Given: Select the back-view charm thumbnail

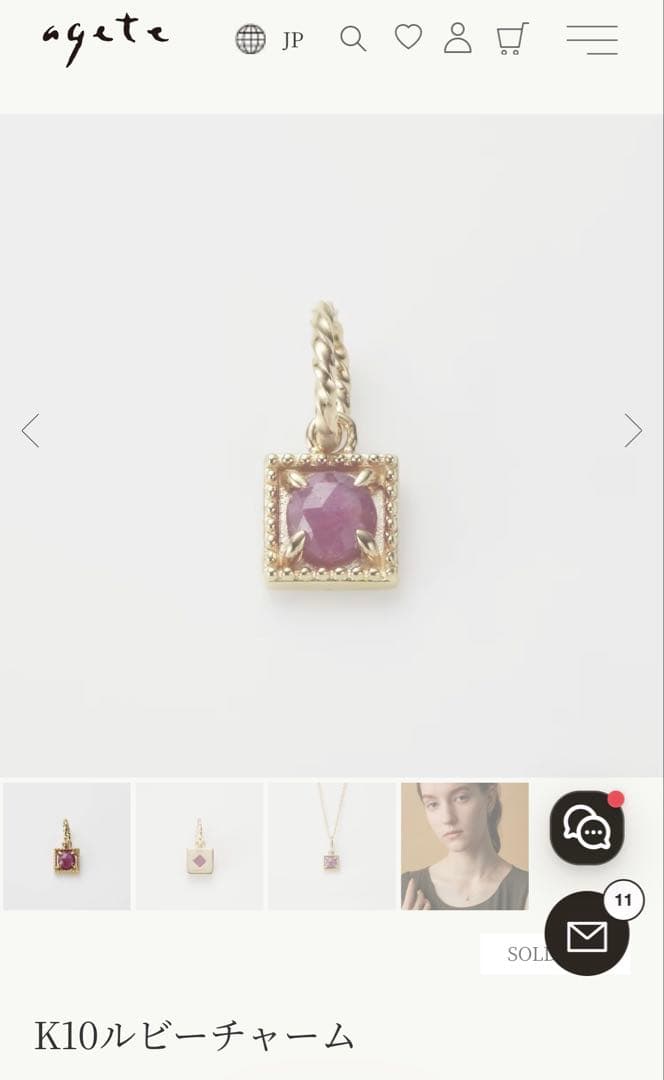Looking at the screenshot, I should tap(199, 846).
